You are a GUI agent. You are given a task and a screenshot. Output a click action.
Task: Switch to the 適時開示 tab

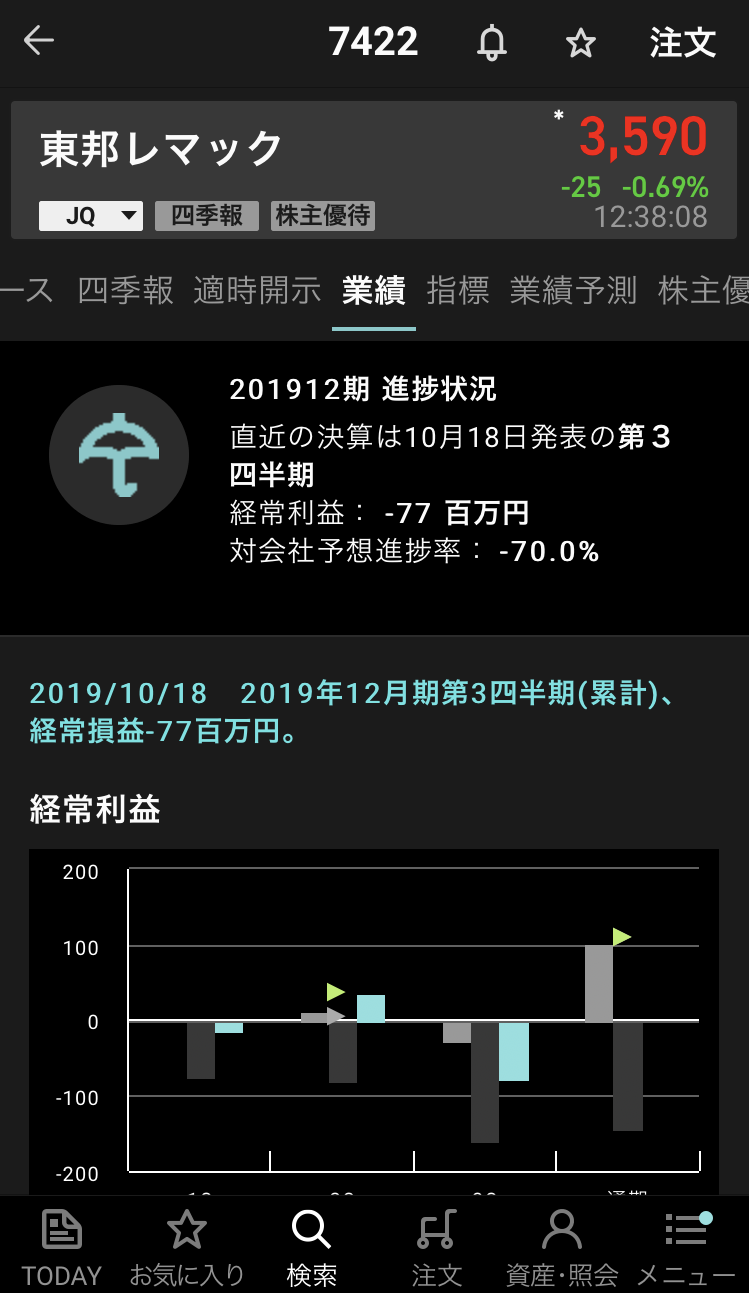point(257,291)
